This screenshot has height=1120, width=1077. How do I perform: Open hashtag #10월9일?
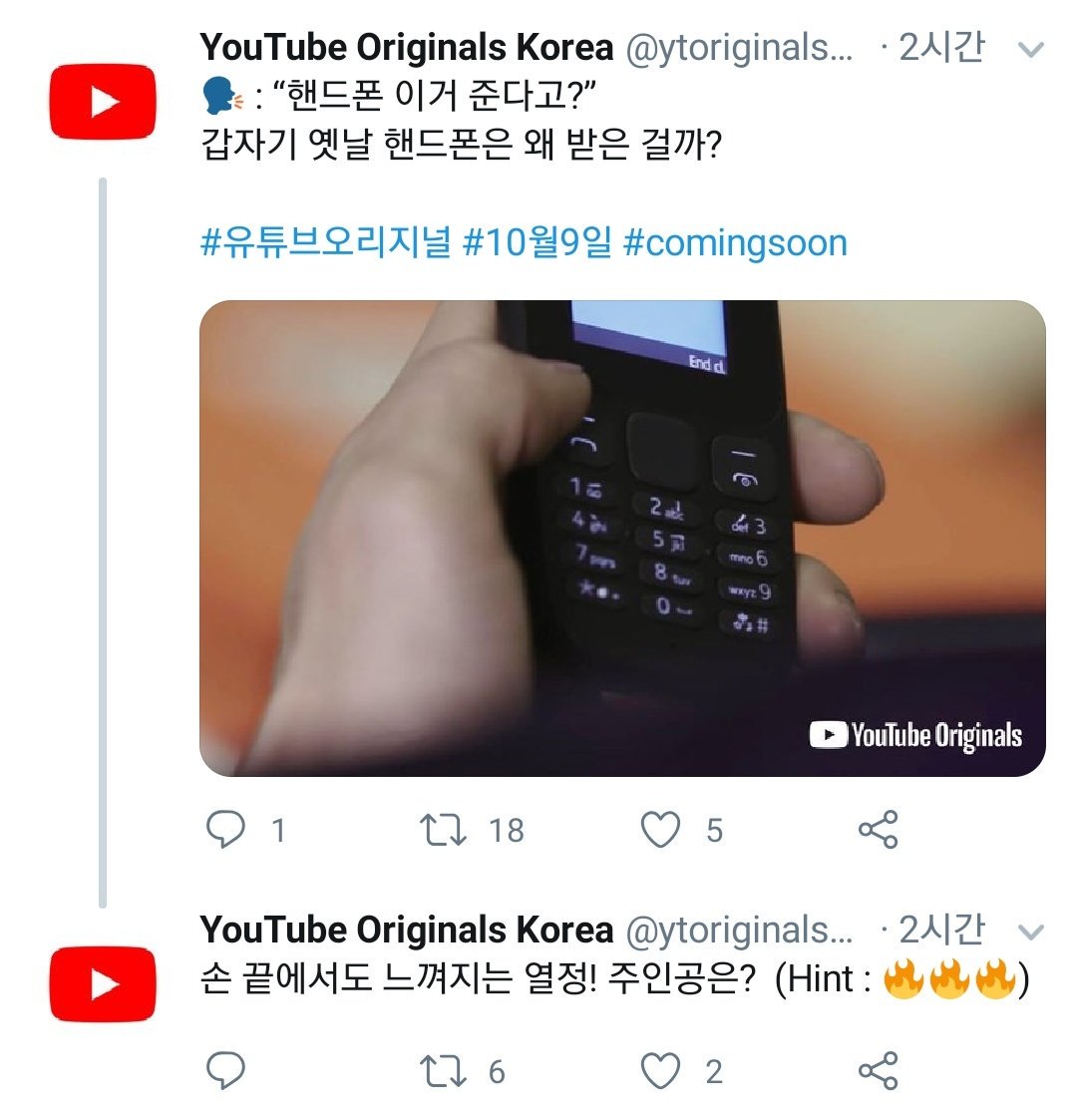[538, 243]
